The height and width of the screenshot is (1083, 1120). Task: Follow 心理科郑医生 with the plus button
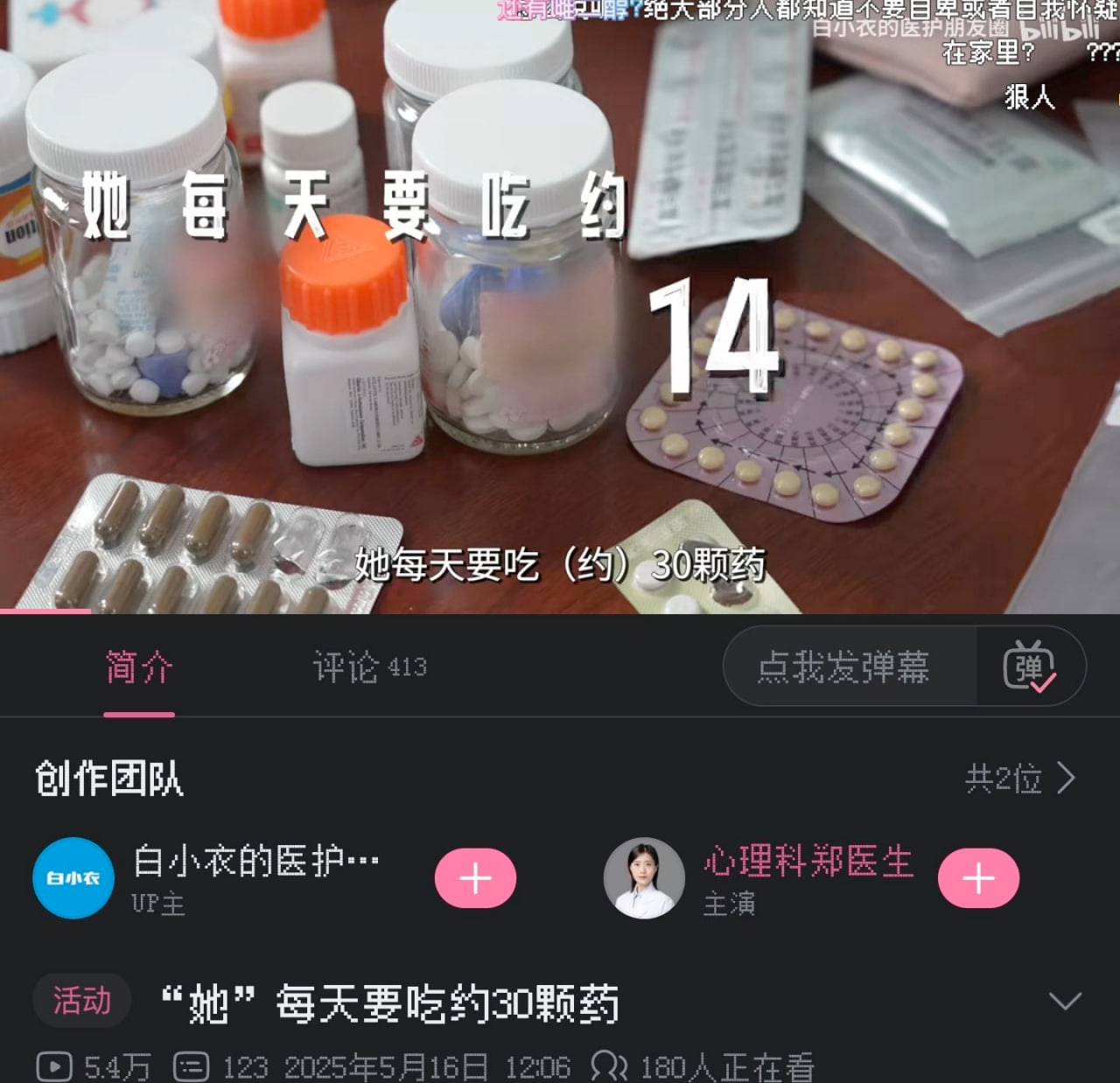click(978, 878)
